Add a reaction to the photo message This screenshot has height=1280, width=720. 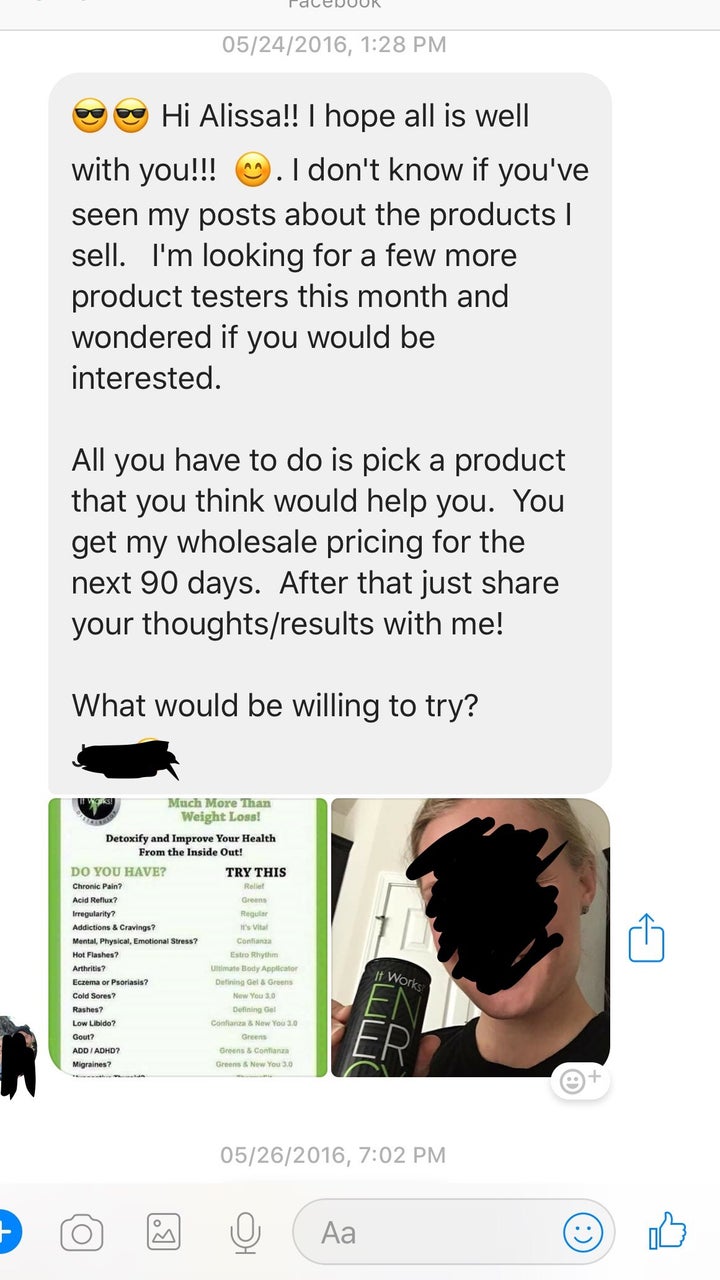point(579,1081)
